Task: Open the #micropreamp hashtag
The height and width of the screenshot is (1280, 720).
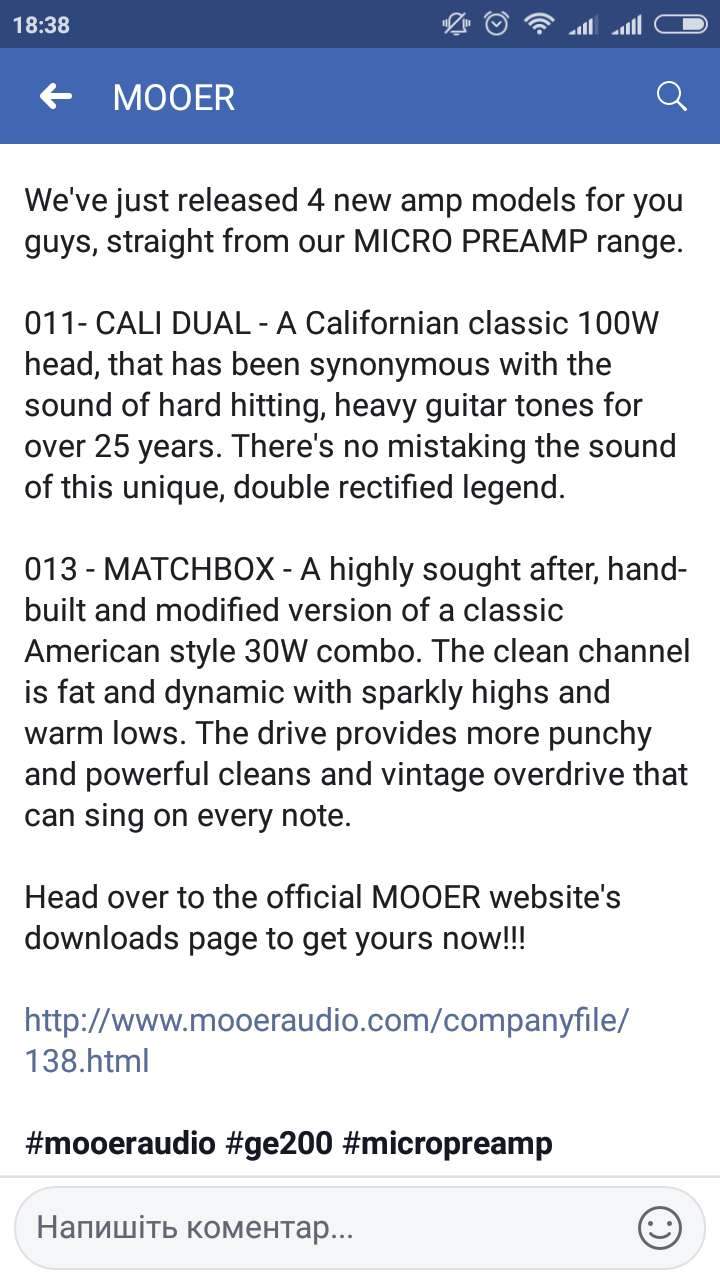Action: 447,1142
